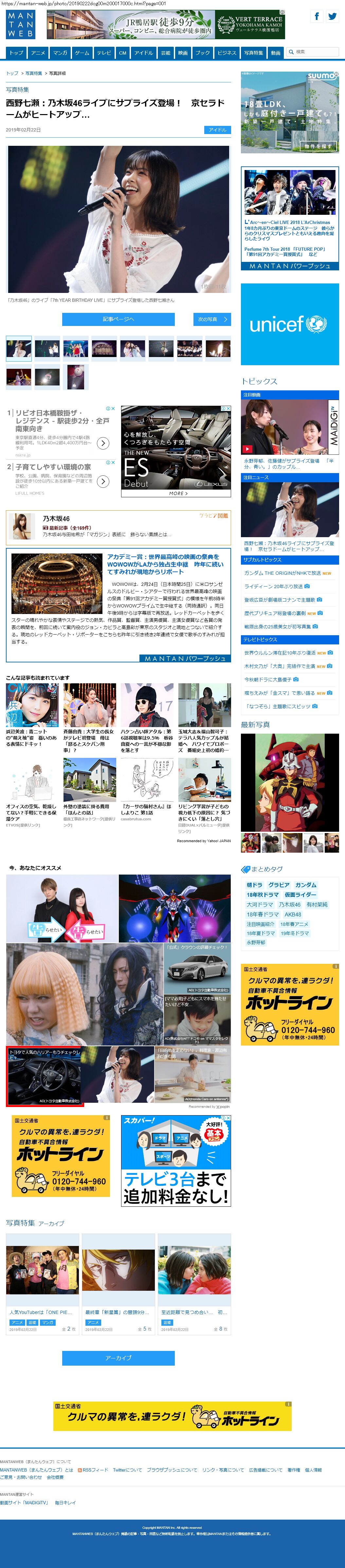
Task: Go to the article via 記事ページへ
Action: (118, 319)
